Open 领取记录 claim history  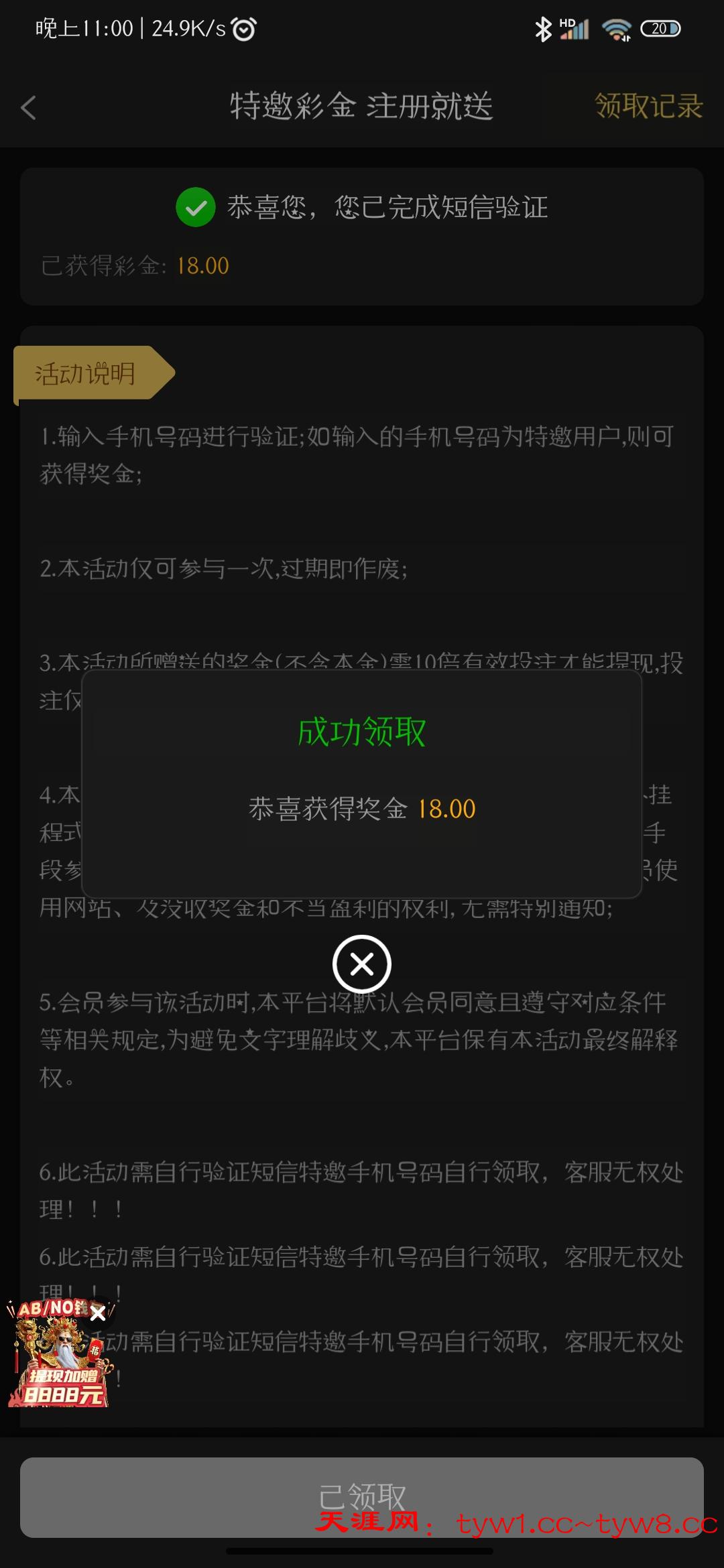click(x=648, y=106)
